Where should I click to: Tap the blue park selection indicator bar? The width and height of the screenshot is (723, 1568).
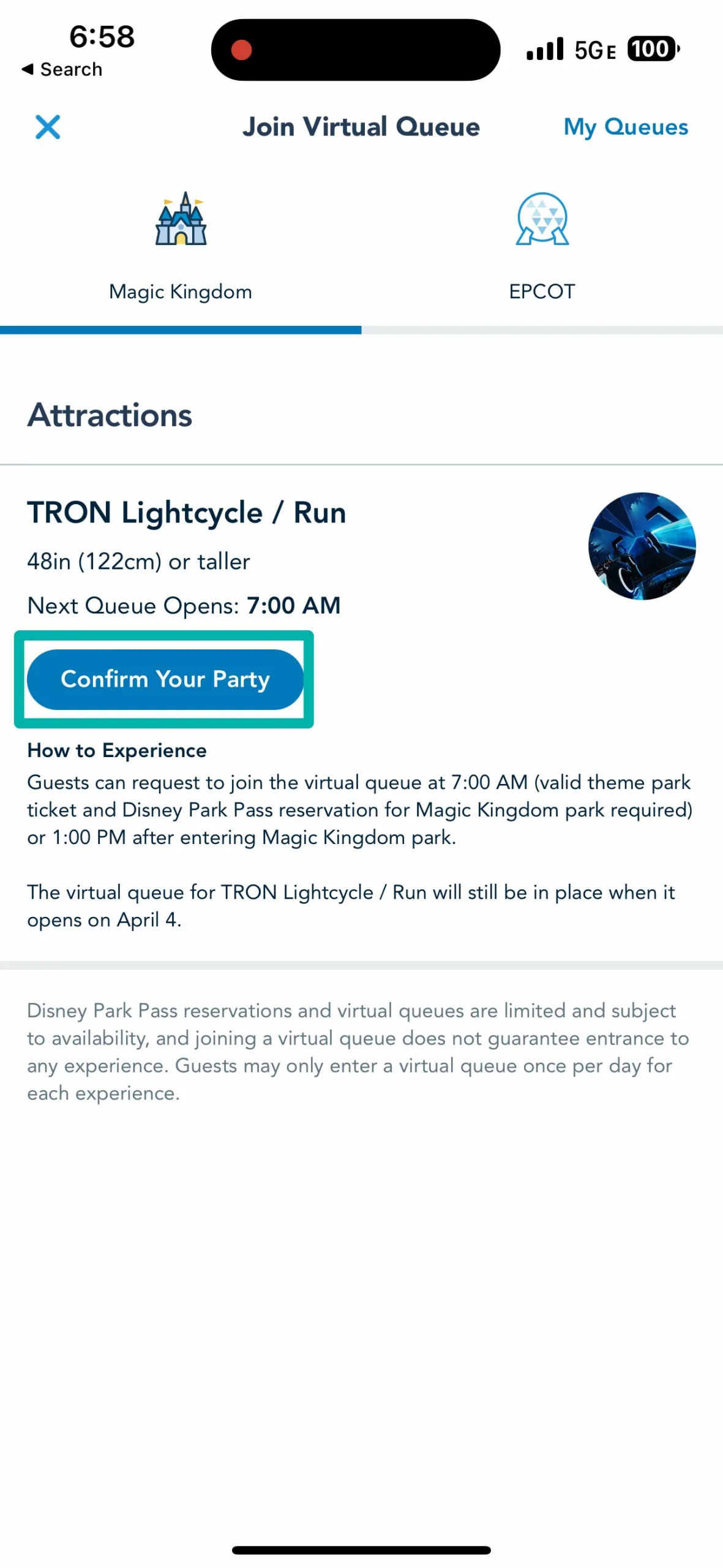pos(181,330)
